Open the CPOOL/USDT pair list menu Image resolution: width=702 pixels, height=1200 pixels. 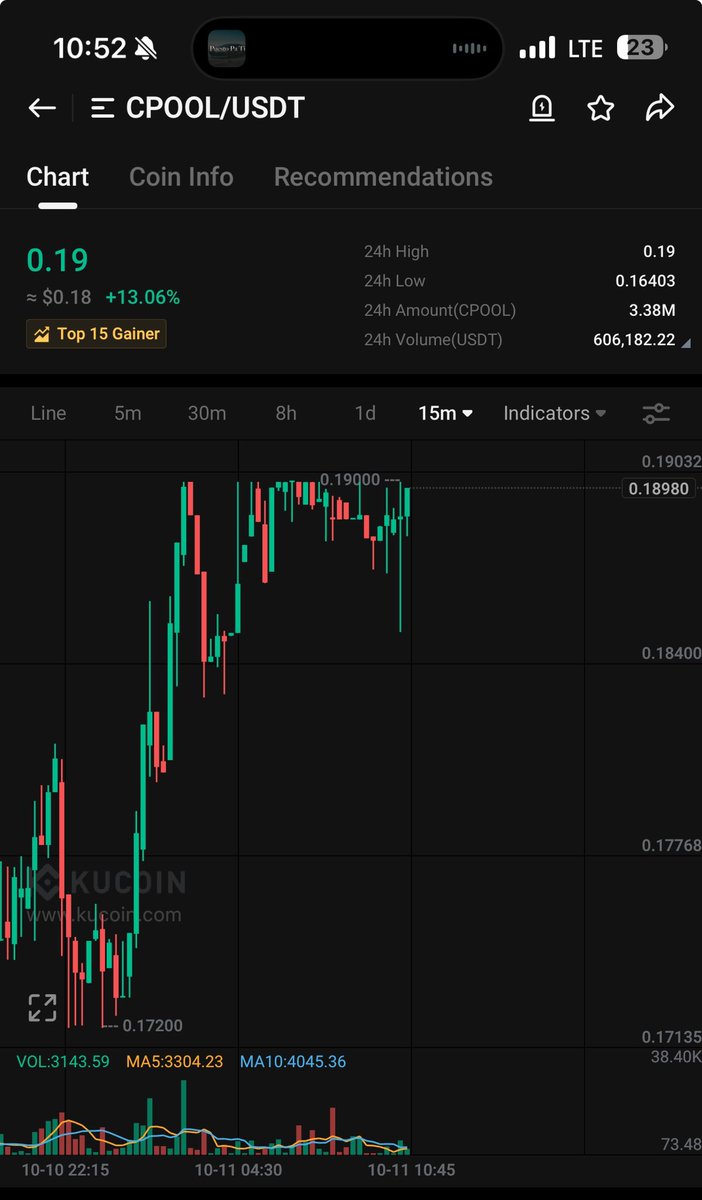point(103,108)
